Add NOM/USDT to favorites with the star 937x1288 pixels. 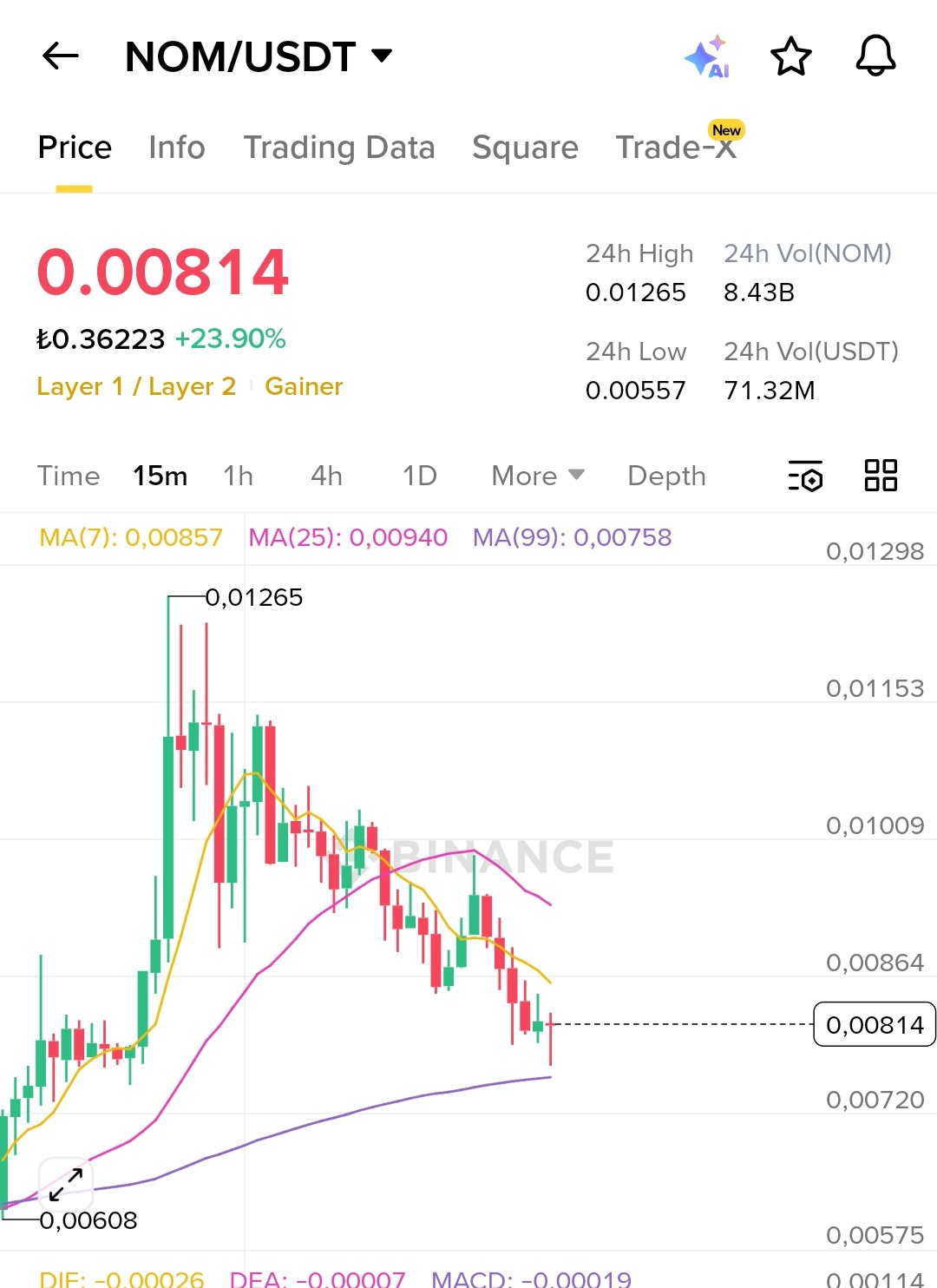(790, 57)
